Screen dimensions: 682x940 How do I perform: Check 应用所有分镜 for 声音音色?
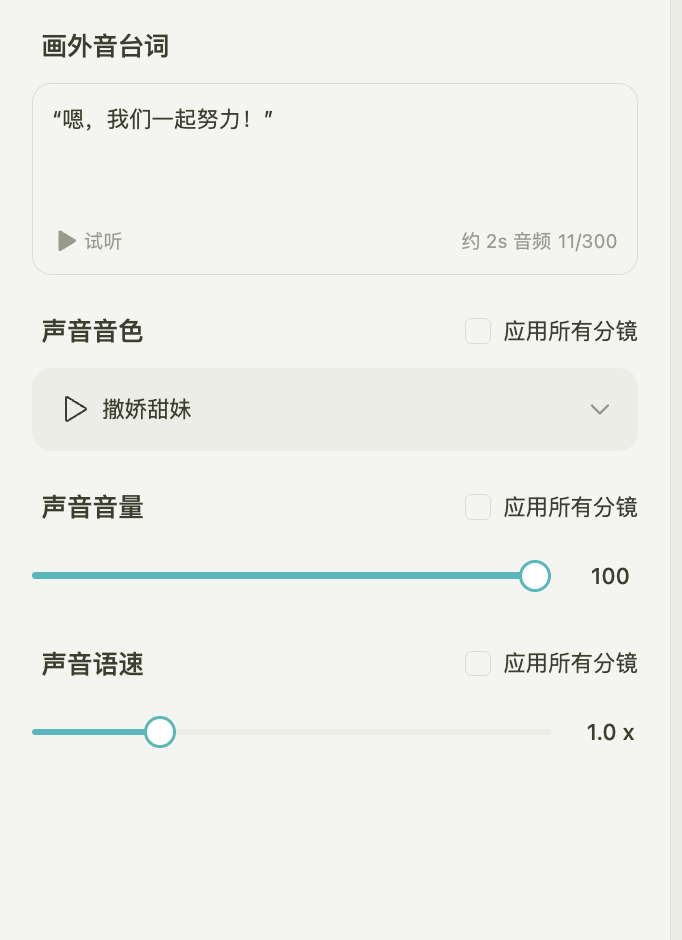point(478,331)
